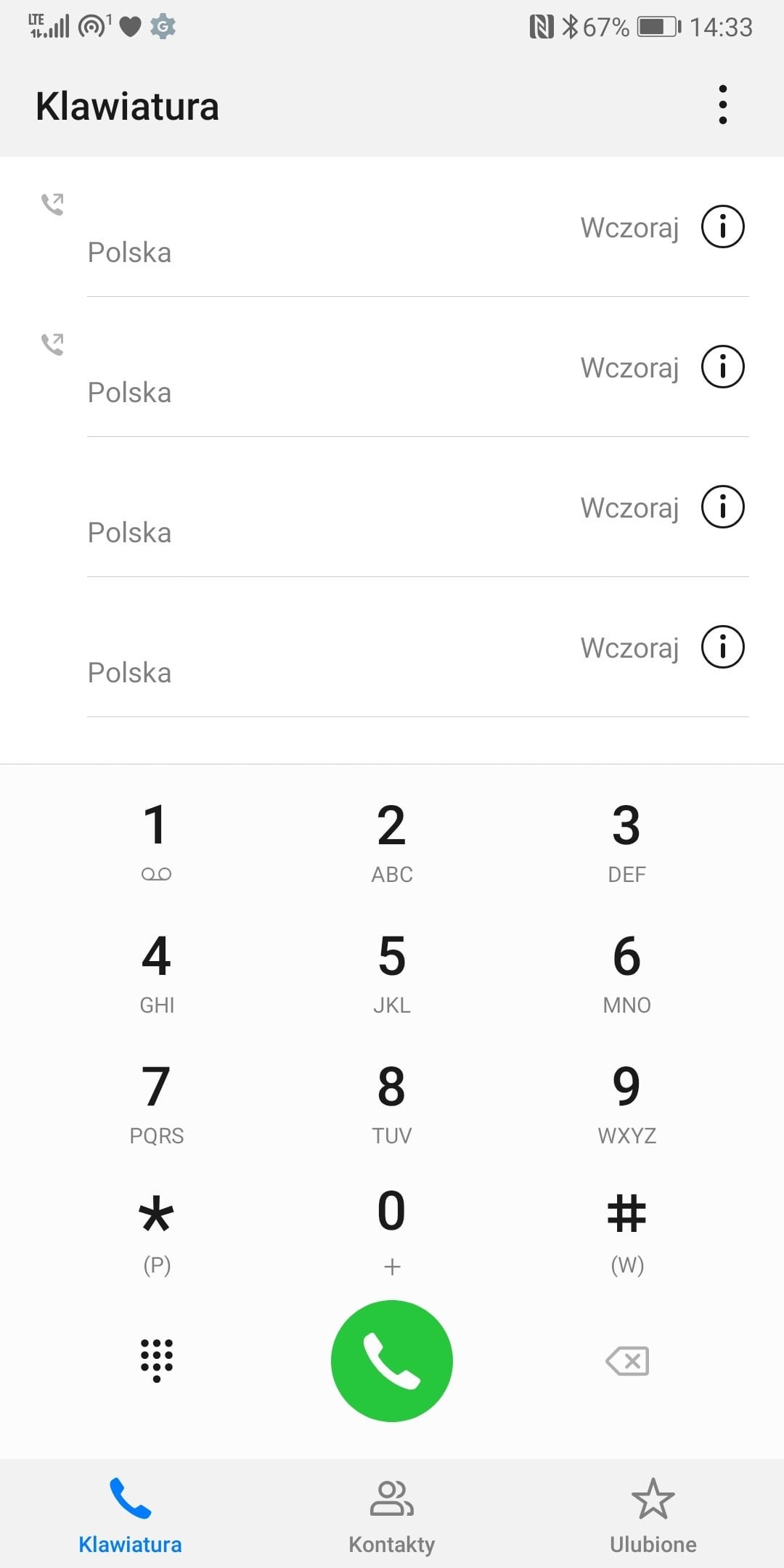The image size is (784, 1568).
Task: Hide the dial pad with grid icon
Action: tap(157, 1360)
